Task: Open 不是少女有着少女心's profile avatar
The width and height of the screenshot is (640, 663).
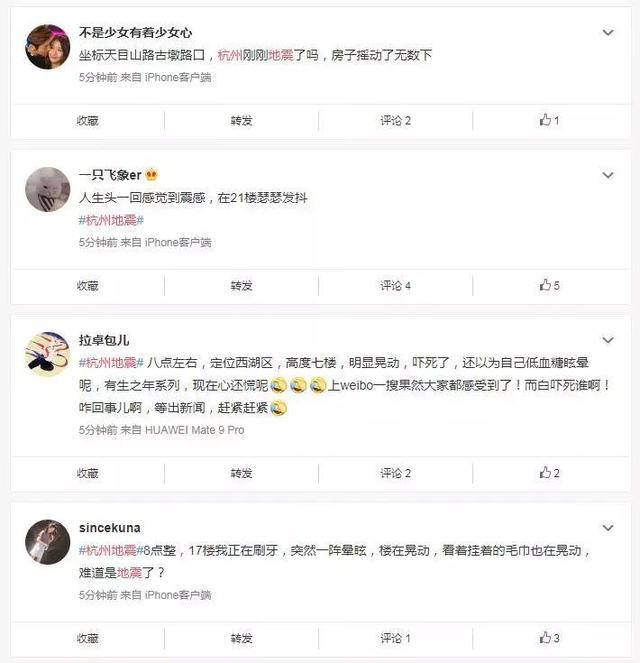Action: coord(46,48)
